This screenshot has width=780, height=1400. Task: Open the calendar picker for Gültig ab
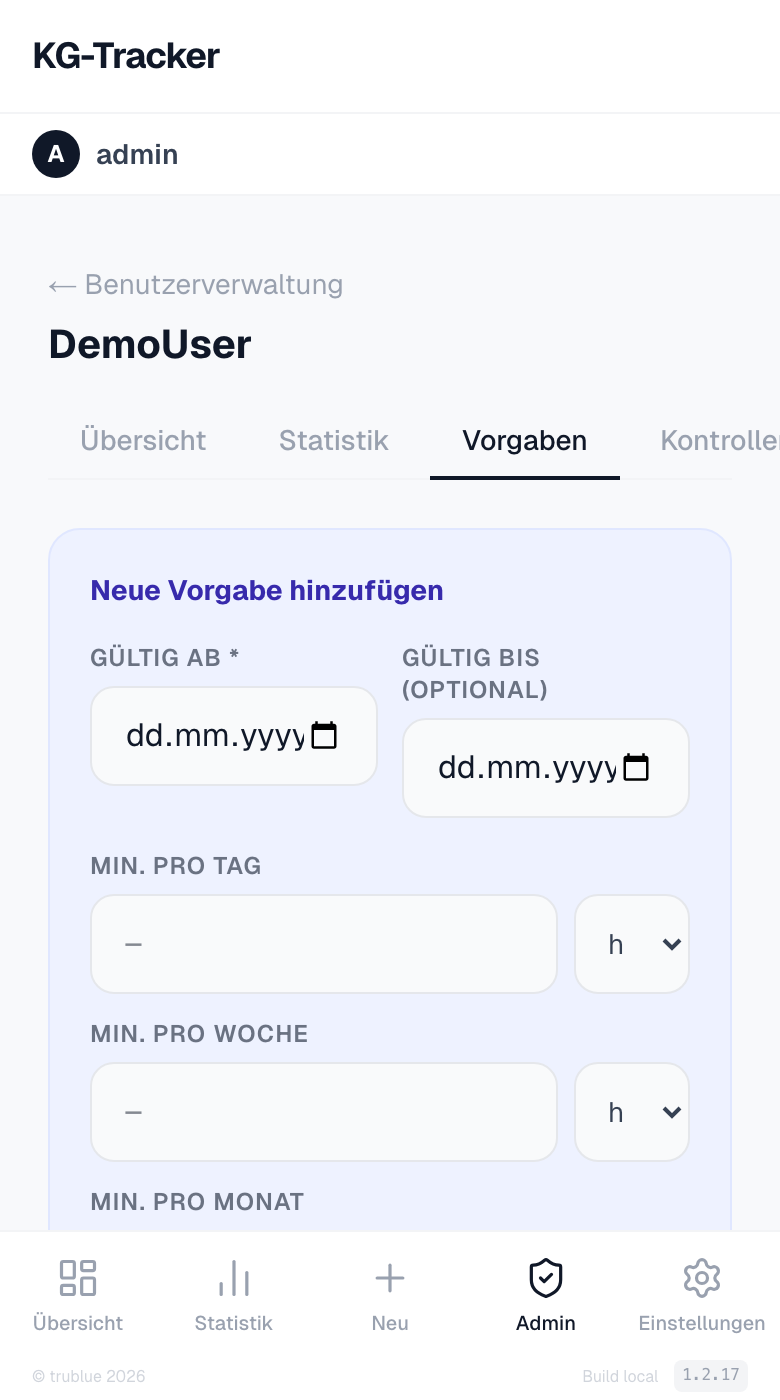(323, 735)
